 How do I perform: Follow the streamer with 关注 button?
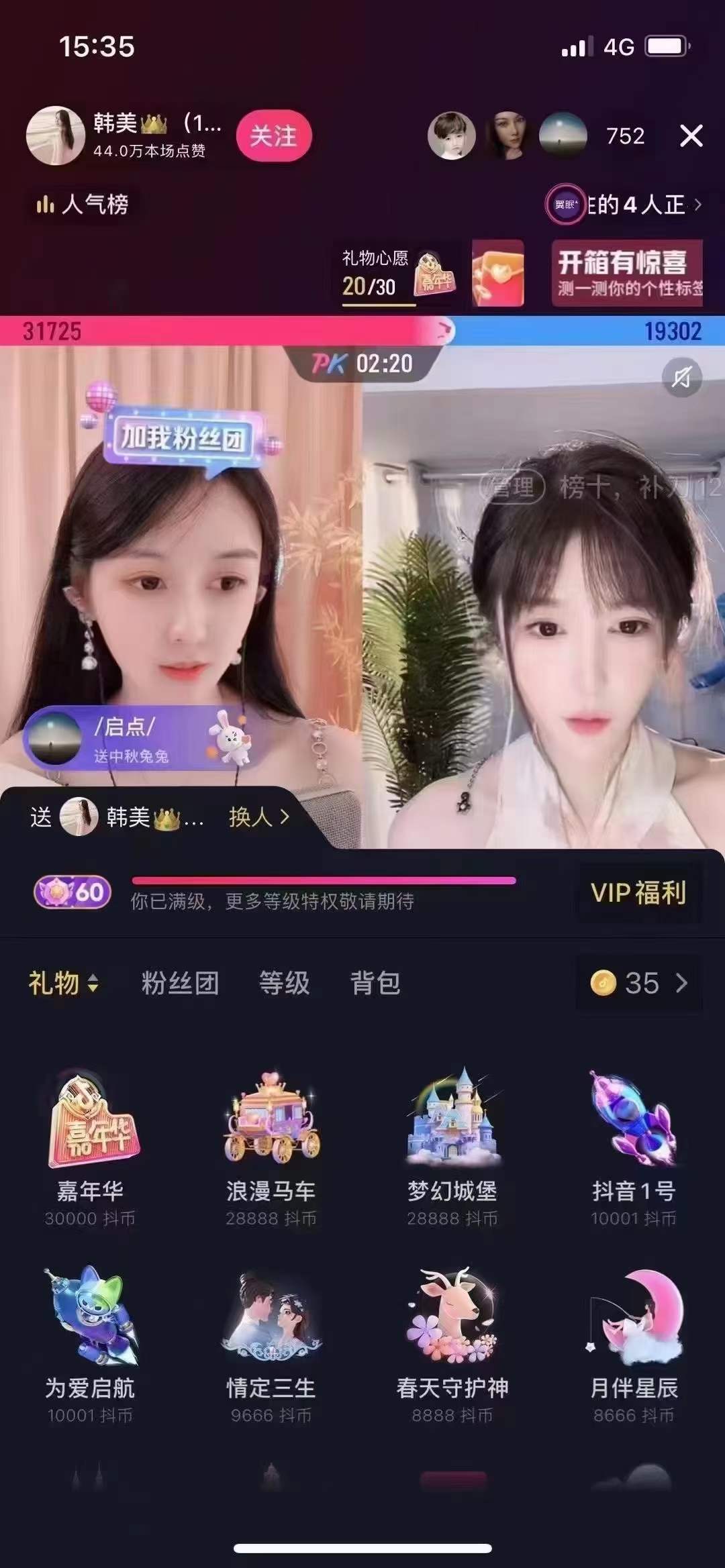273,136
